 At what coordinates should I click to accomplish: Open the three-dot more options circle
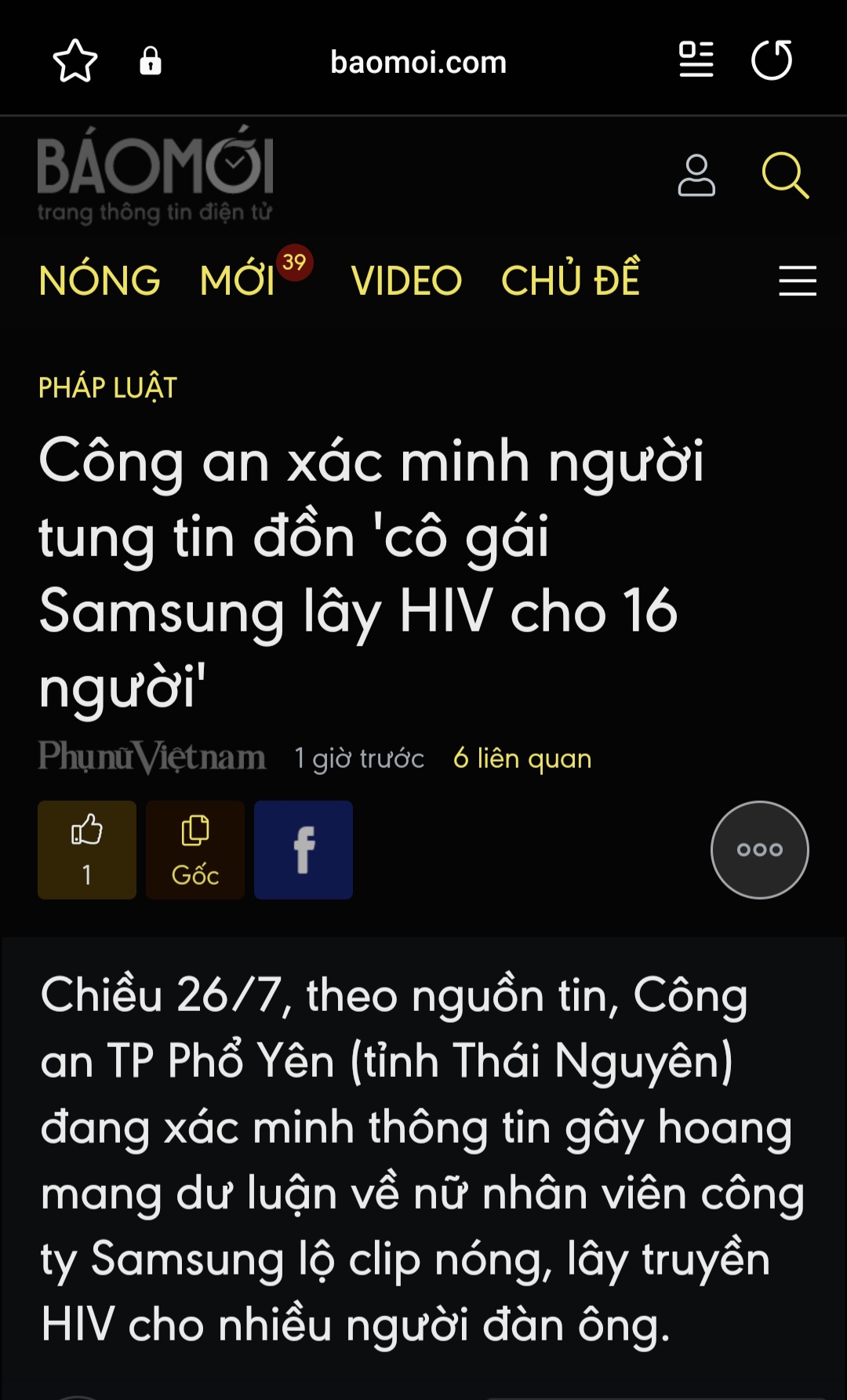click(x=759, y=850)
